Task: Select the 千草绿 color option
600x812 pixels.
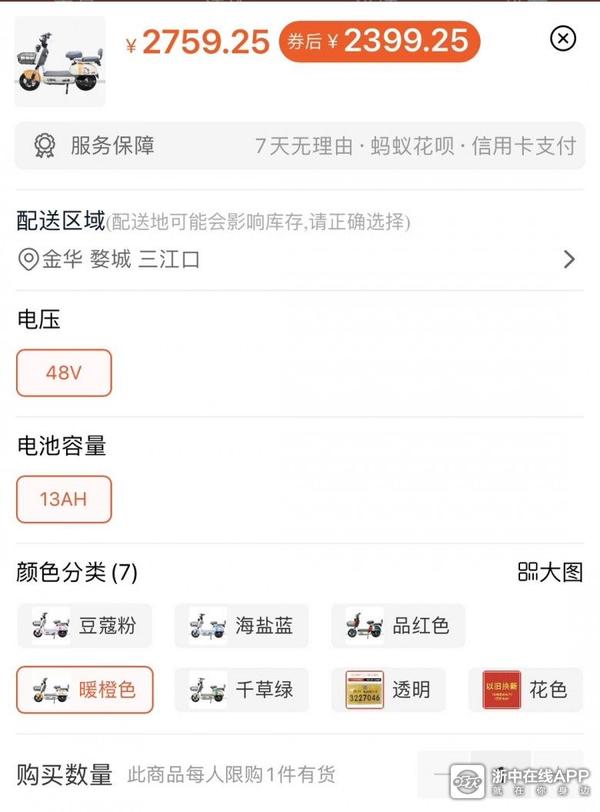Action: [x=241, y=690]
